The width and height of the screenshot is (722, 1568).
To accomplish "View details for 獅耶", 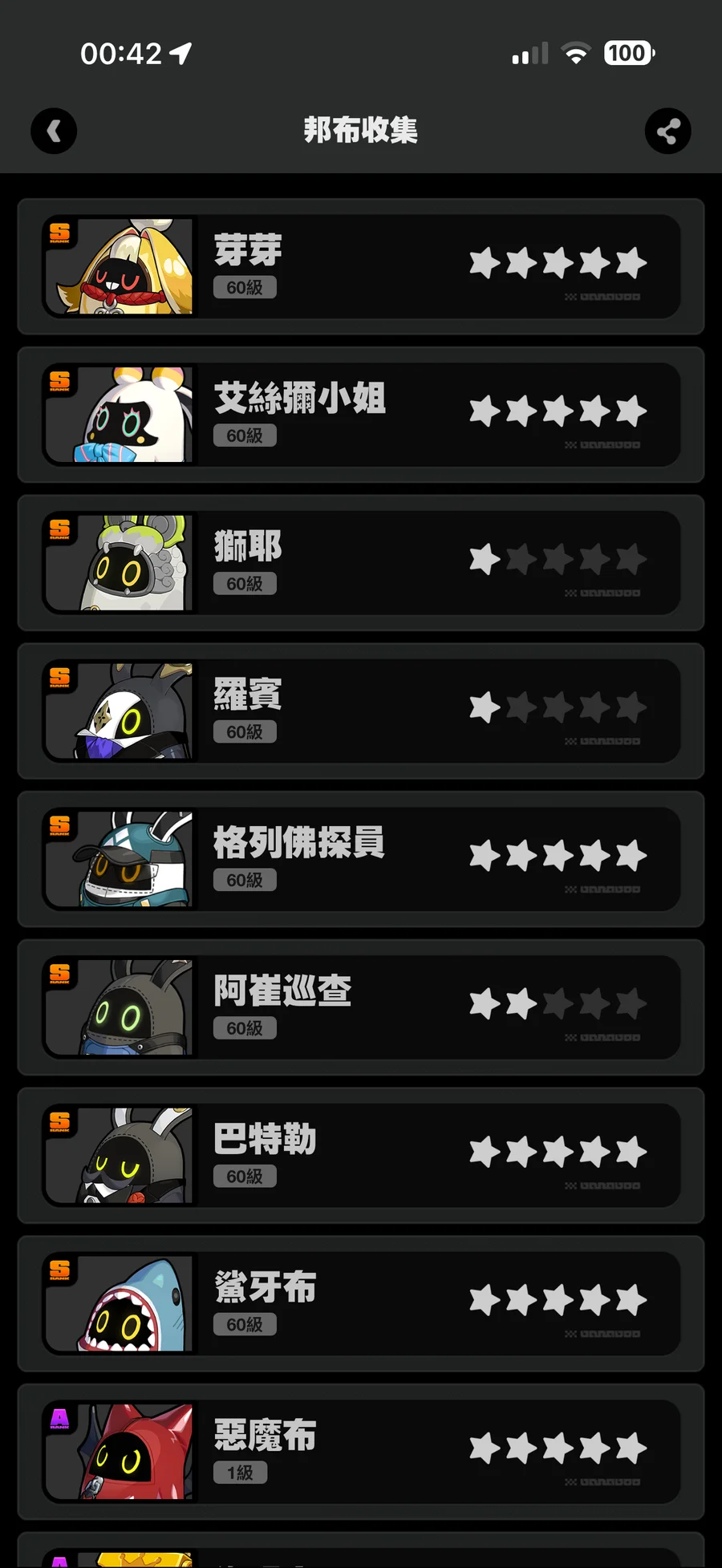I will click(361, 563).
